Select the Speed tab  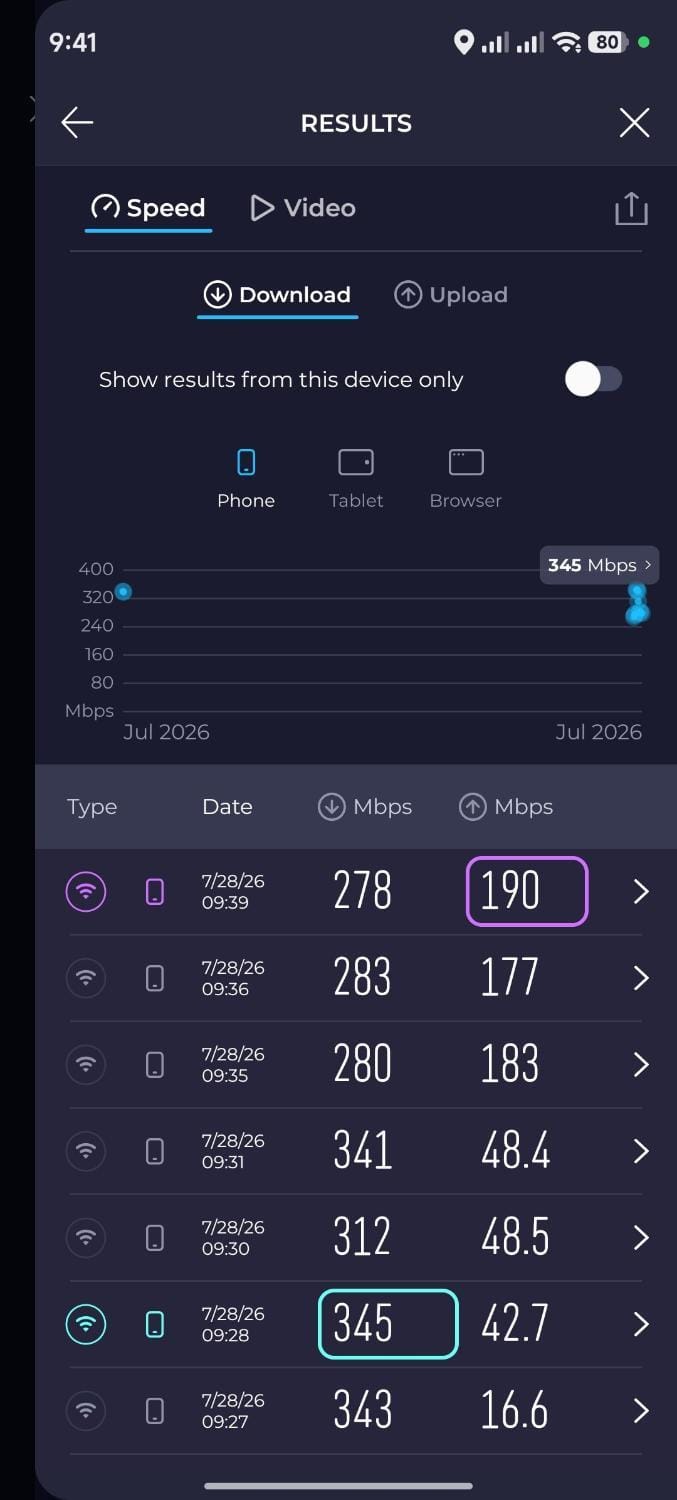pyautogui.click(x=148, y=208)
